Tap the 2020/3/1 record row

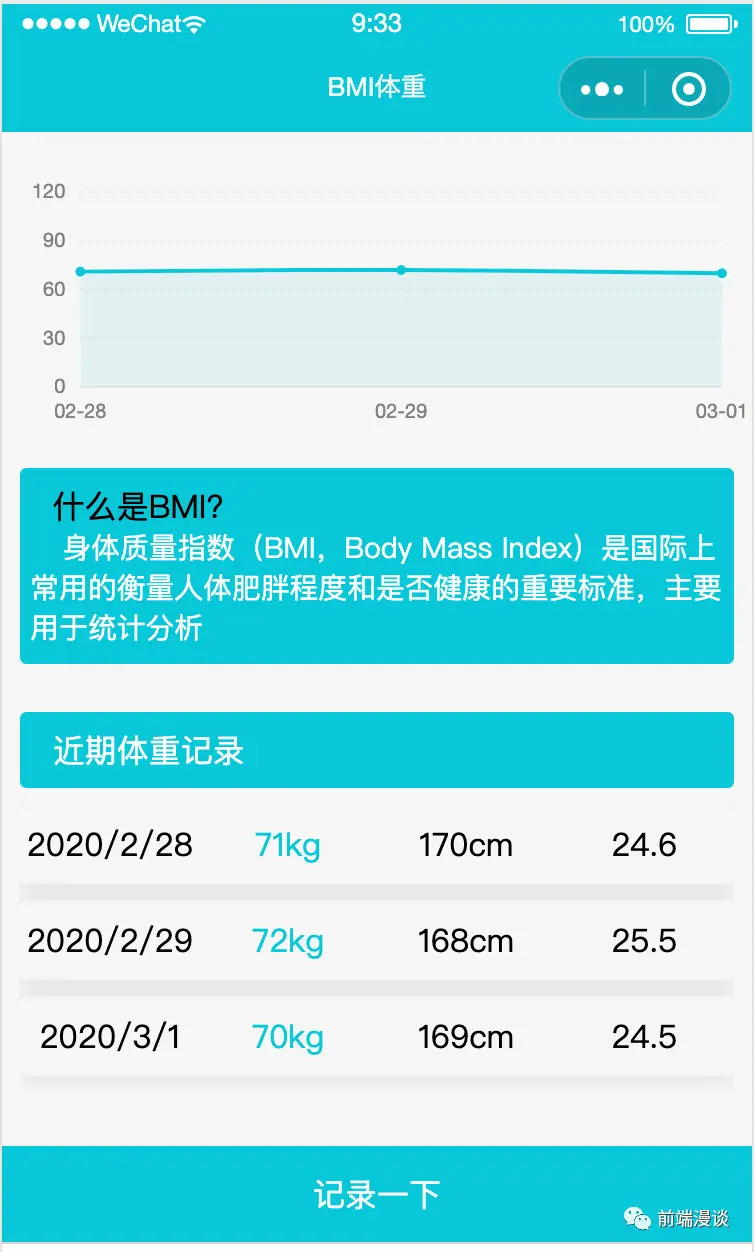click(377, 1037)
